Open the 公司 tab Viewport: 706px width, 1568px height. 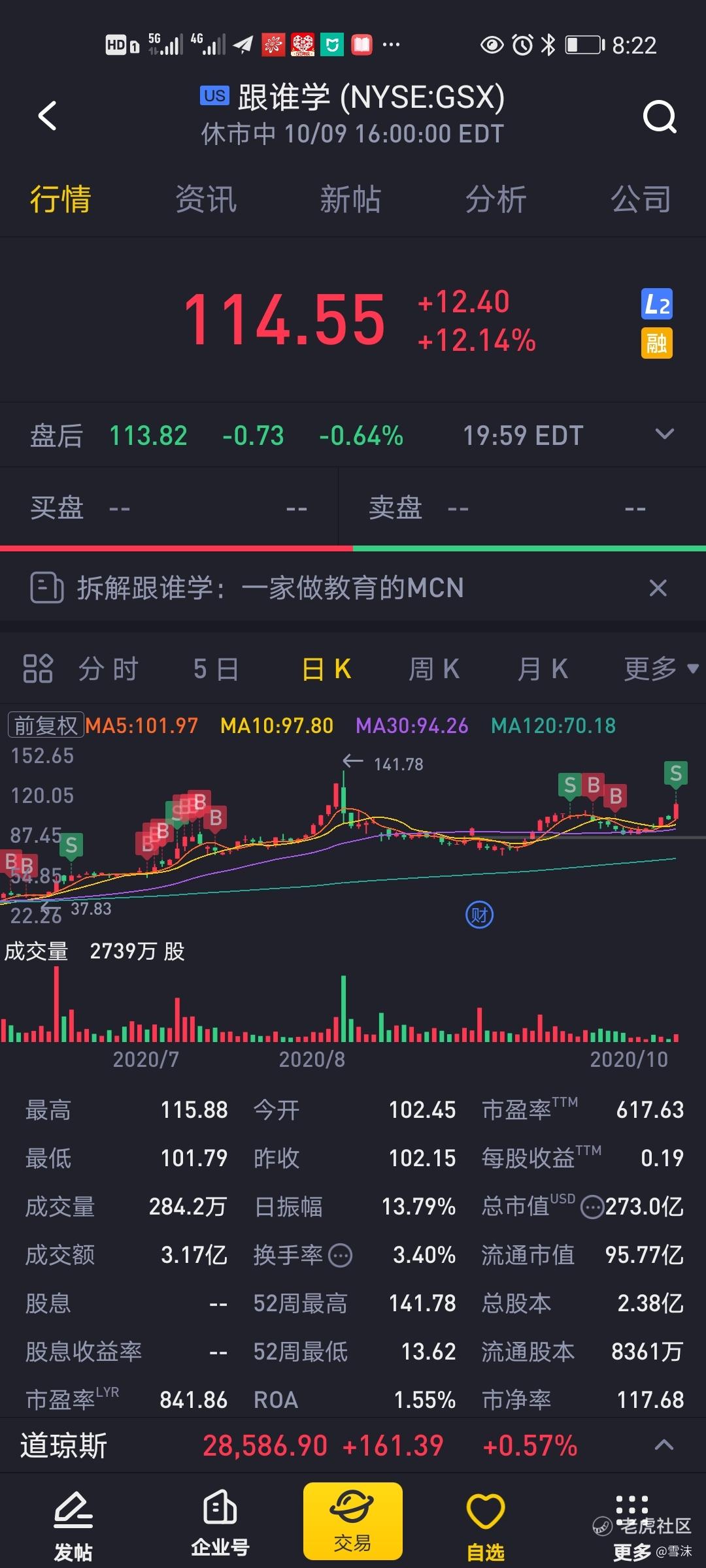(x=641, y=199)
